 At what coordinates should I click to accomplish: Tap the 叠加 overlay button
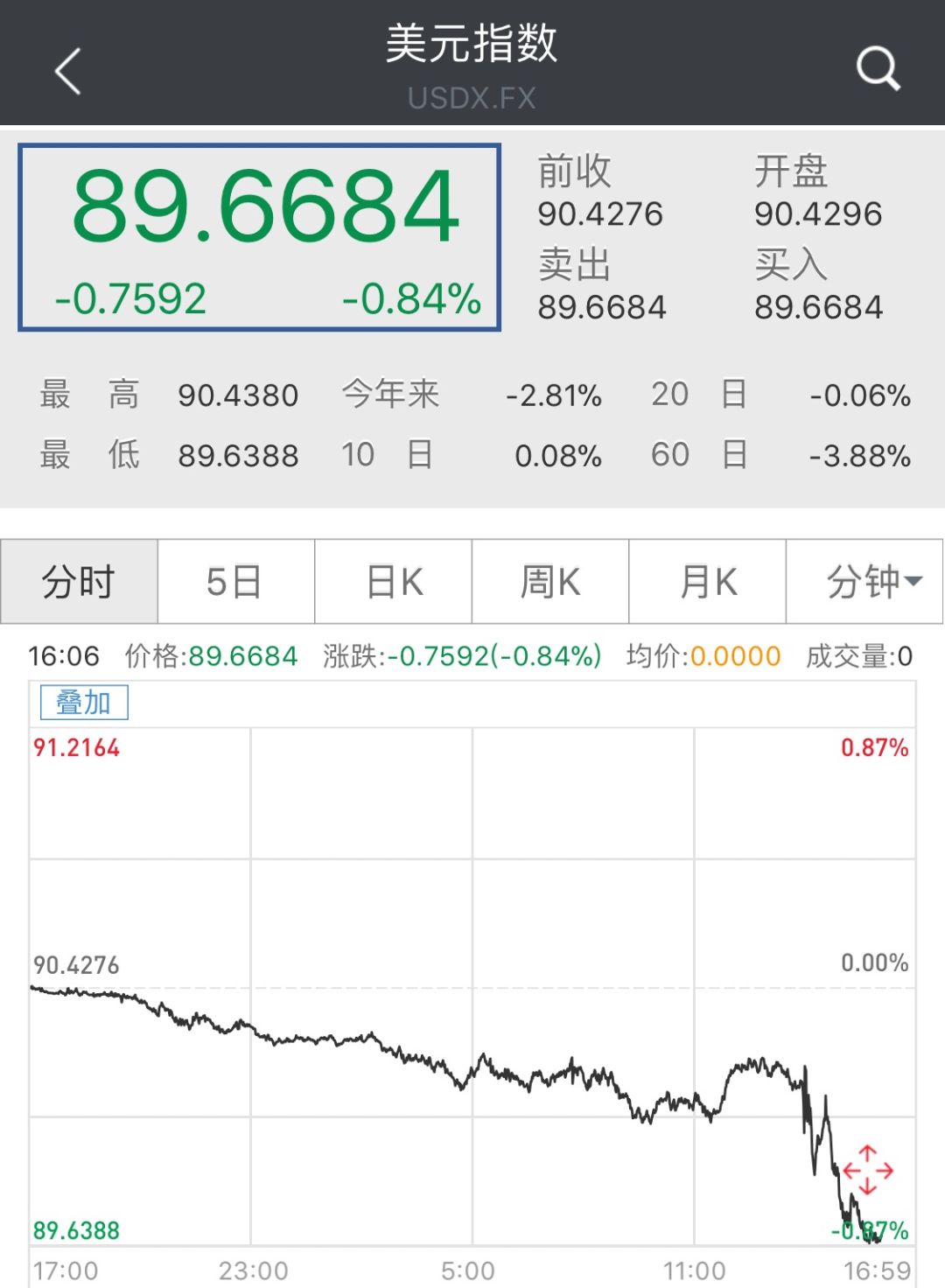pos(84,703)
